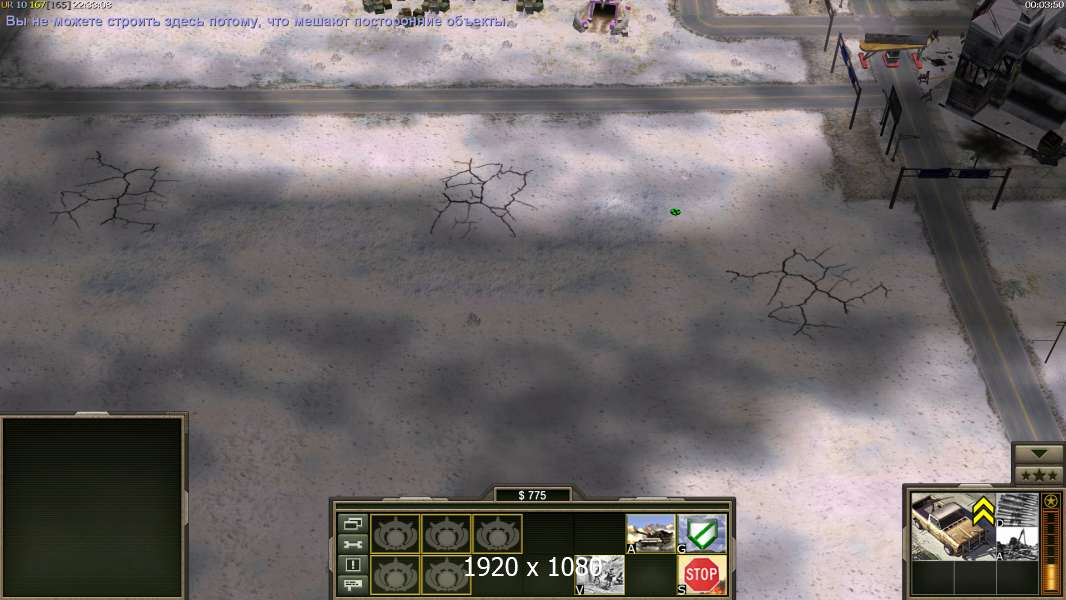Viewport: 1066px width, 600px height.
Task: Select the upgrade icon marked A in unit panel
Action: [1017, 543]
